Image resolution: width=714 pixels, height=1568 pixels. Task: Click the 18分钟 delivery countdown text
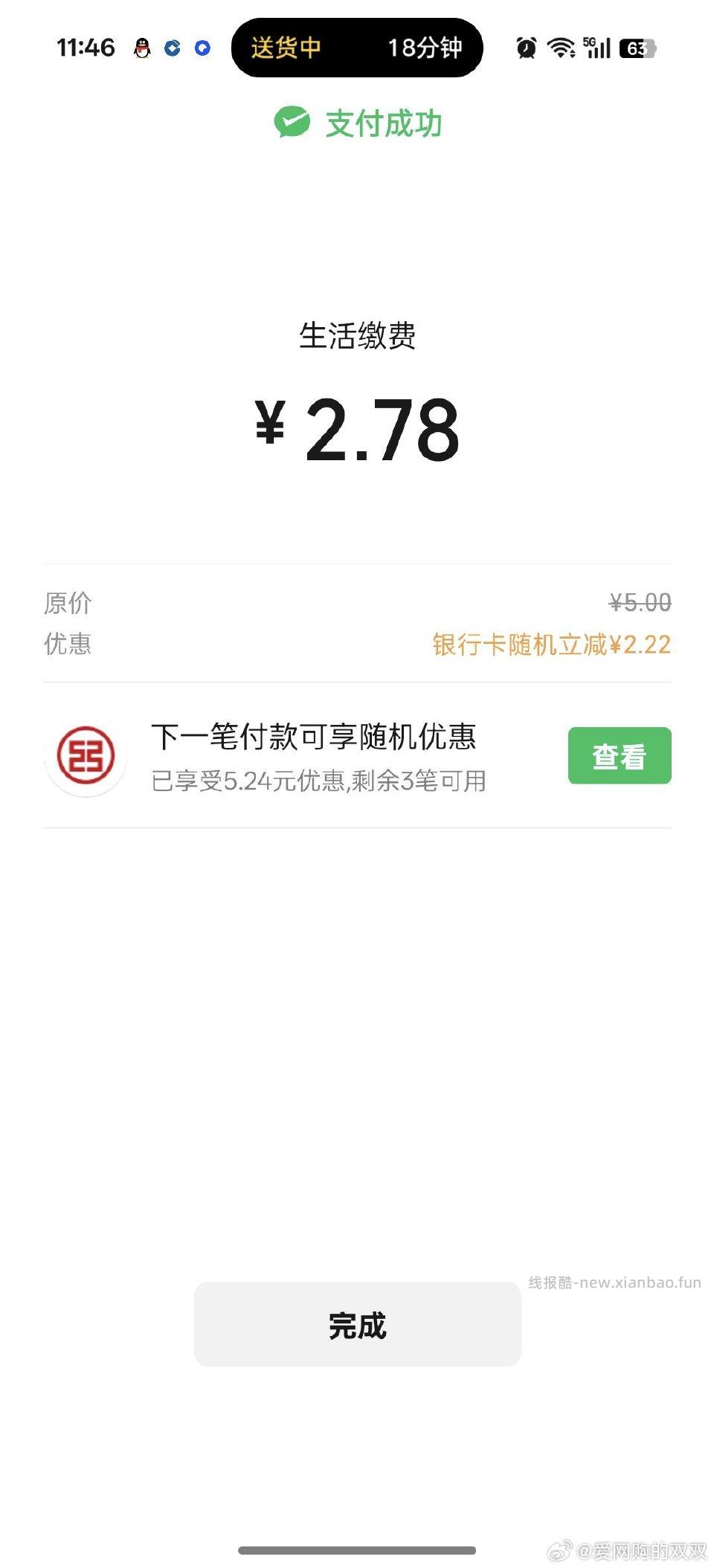pyautogui.click(x=428, y=48)
